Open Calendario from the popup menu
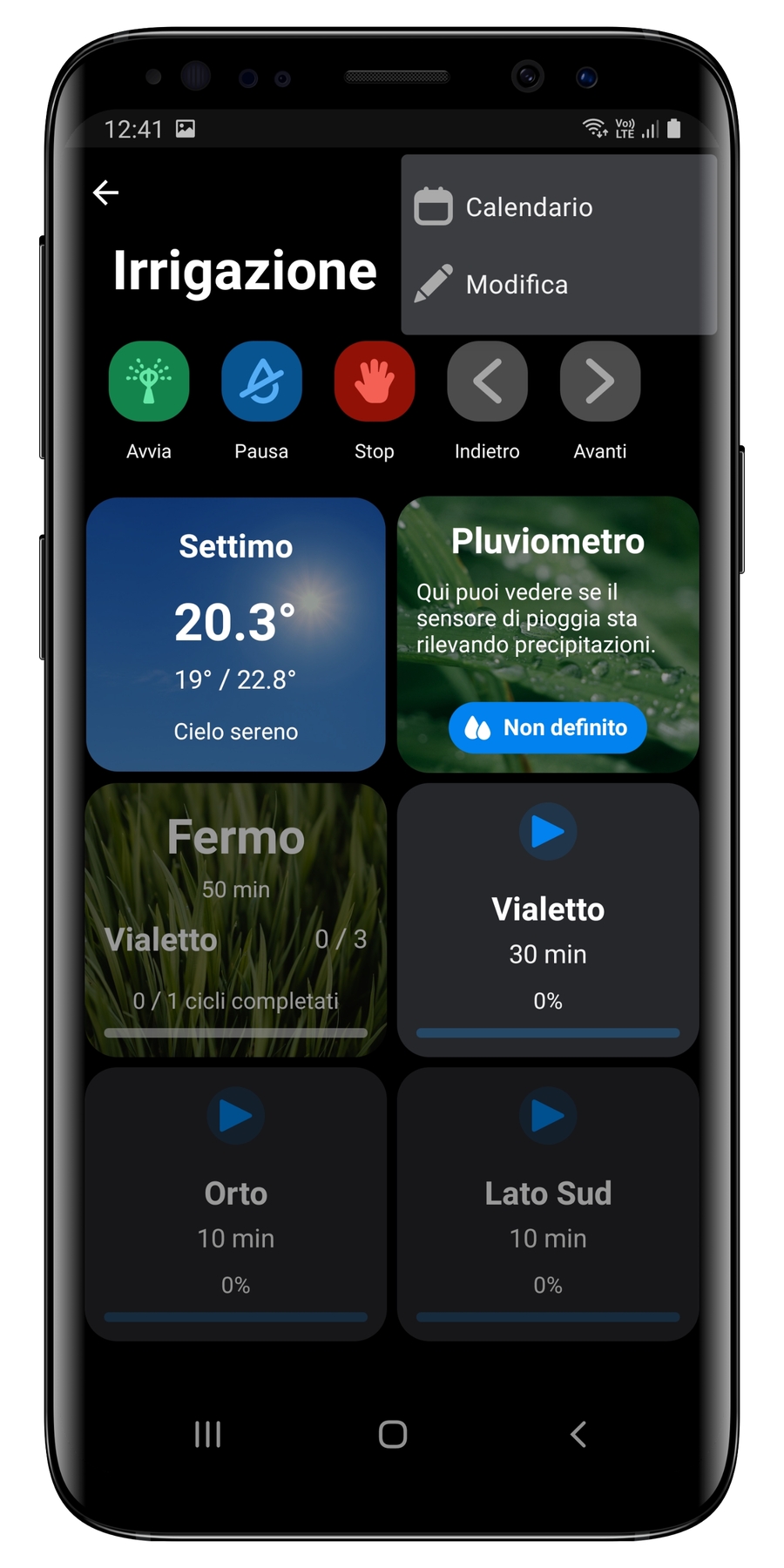 pos(528,207)
